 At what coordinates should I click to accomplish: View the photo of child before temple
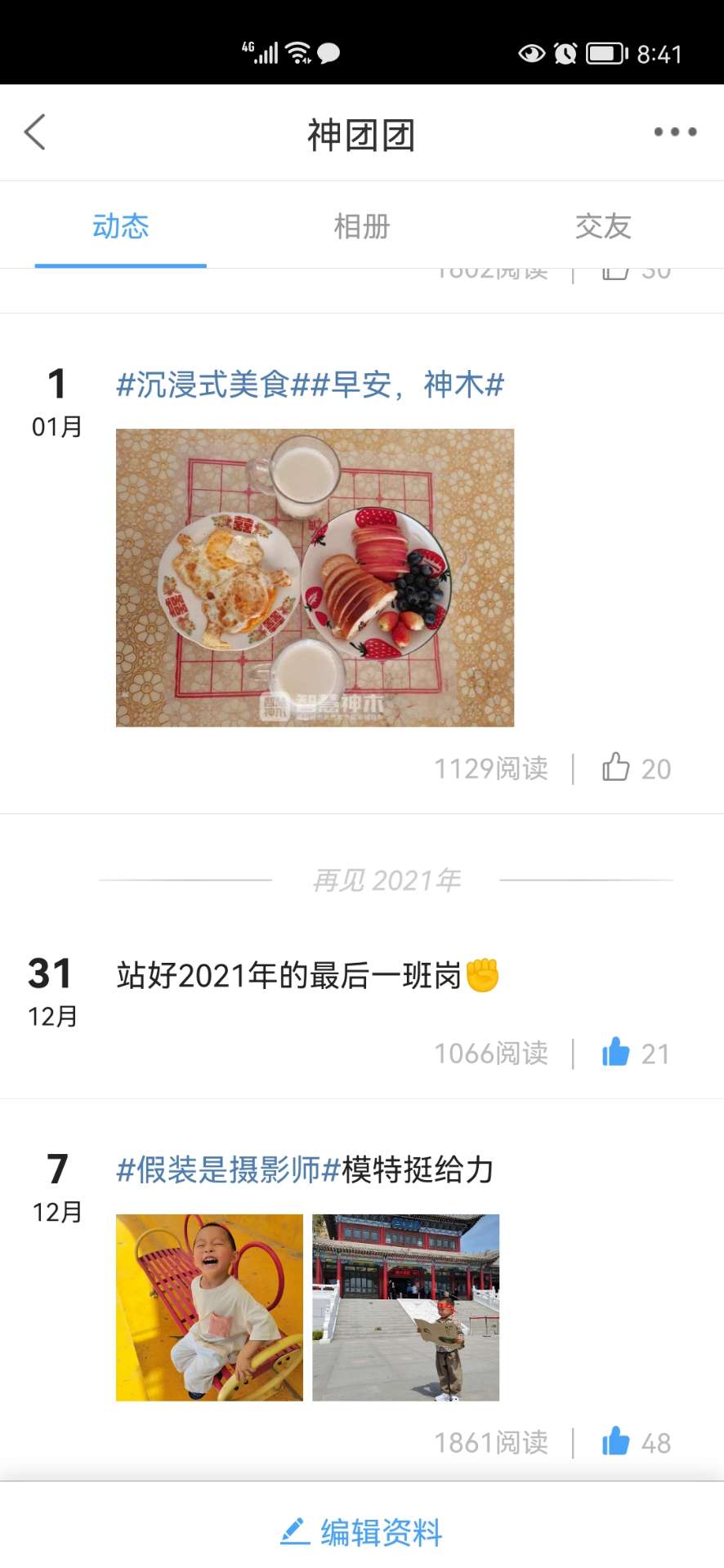coord(406,1307)
